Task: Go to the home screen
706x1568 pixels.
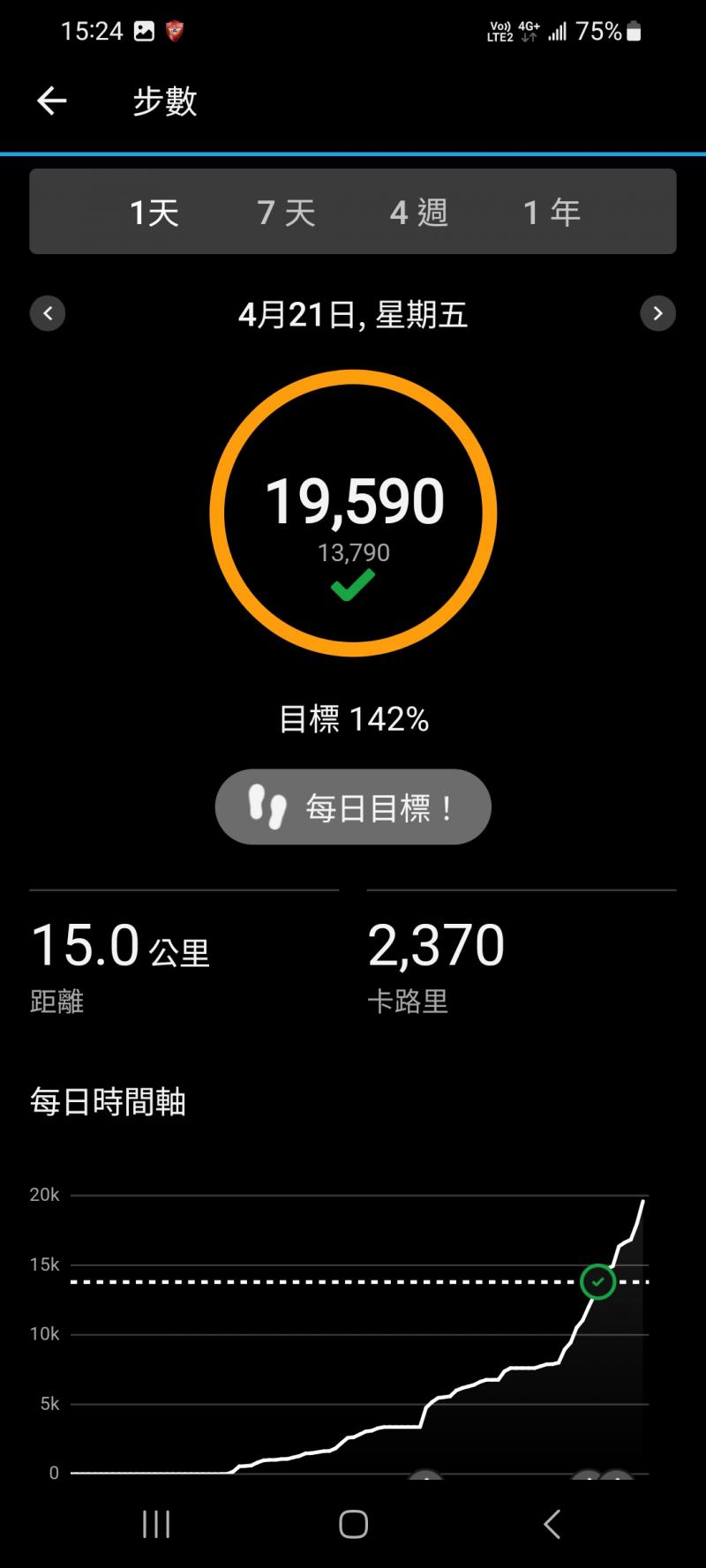Action: [x=353, y=1524]
